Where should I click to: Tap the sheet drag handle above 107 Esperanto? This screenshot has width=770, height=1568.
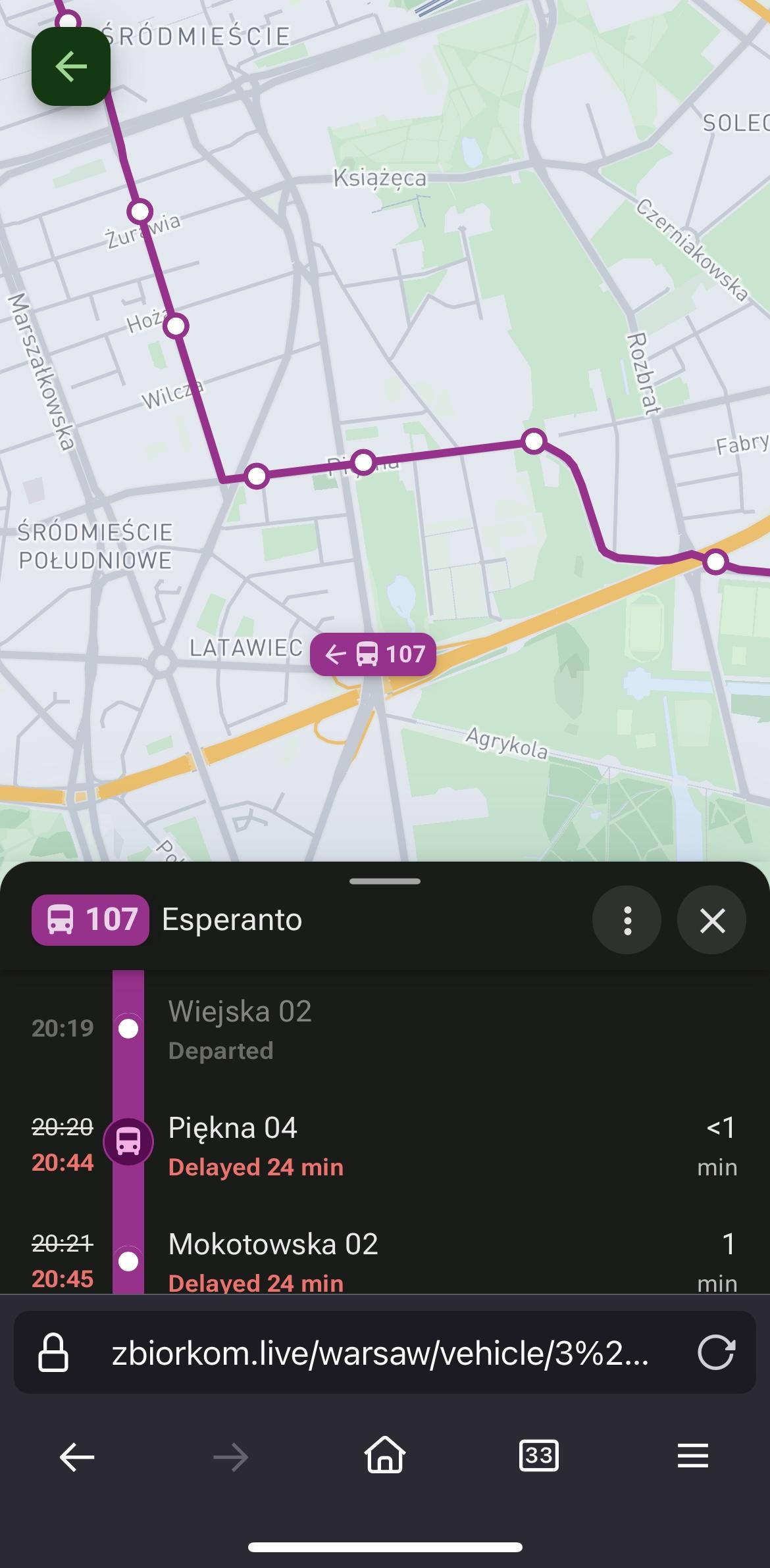(385, 881)
